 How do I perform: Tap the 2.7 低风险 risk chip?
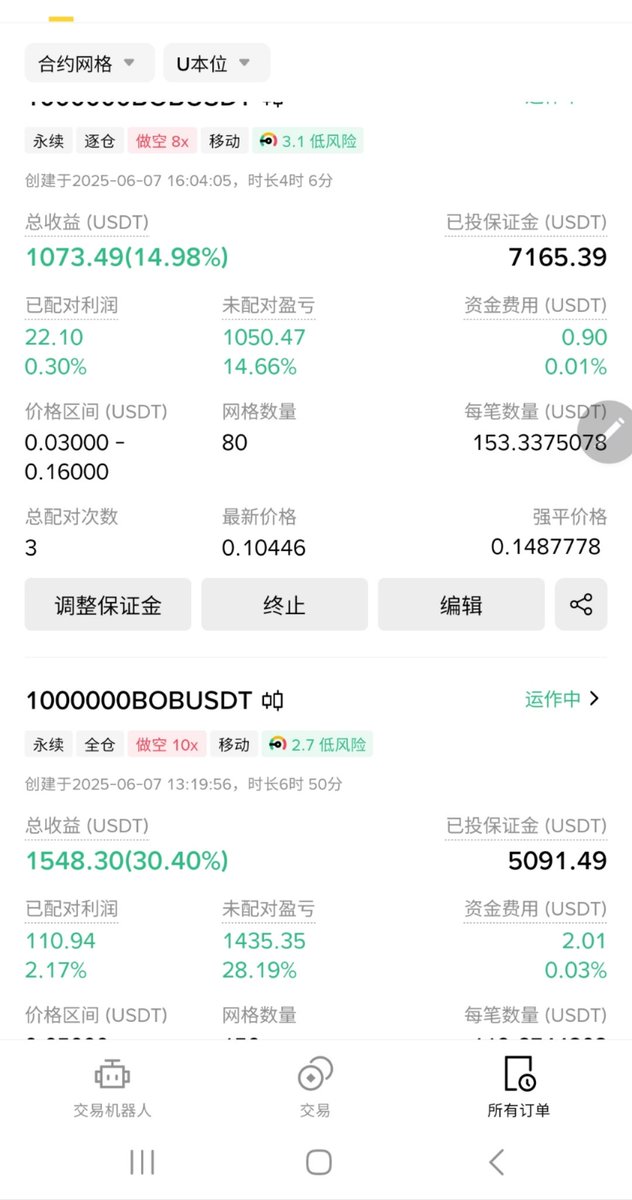point(317,744)
